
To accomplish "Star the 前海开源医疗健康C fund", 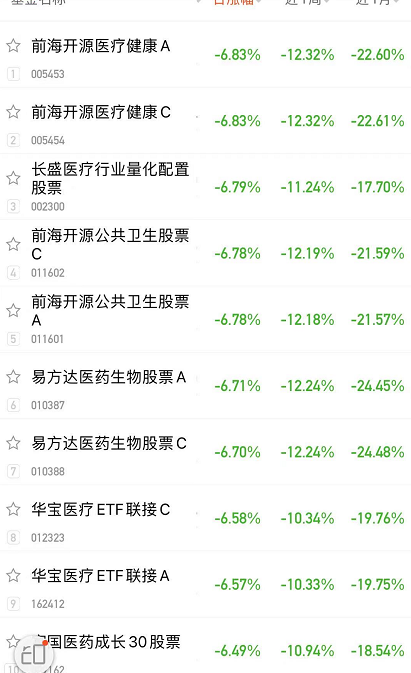I will 13,112.
